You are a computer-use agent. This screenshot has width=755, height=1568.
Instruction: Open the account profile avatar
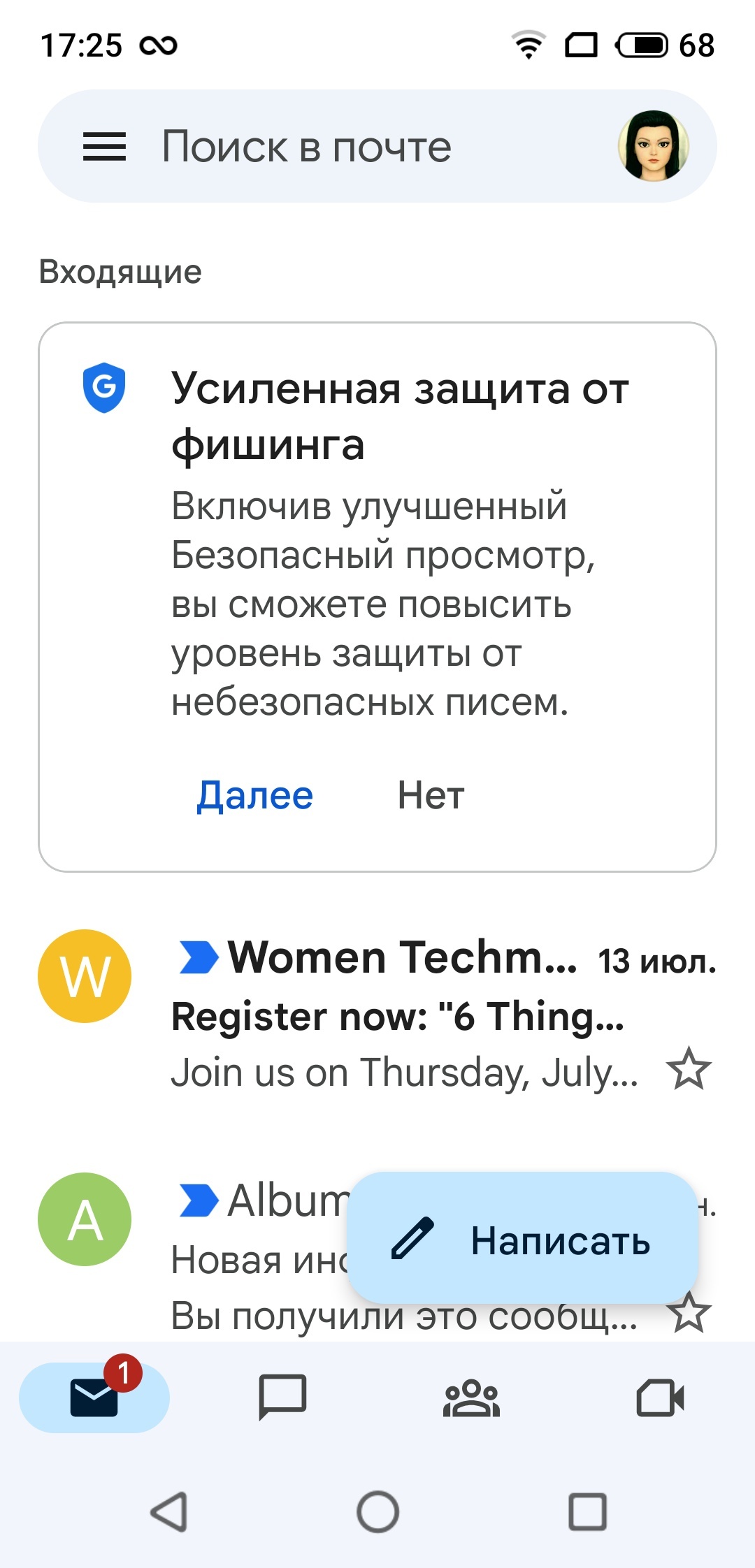click(x=653, y=146)
